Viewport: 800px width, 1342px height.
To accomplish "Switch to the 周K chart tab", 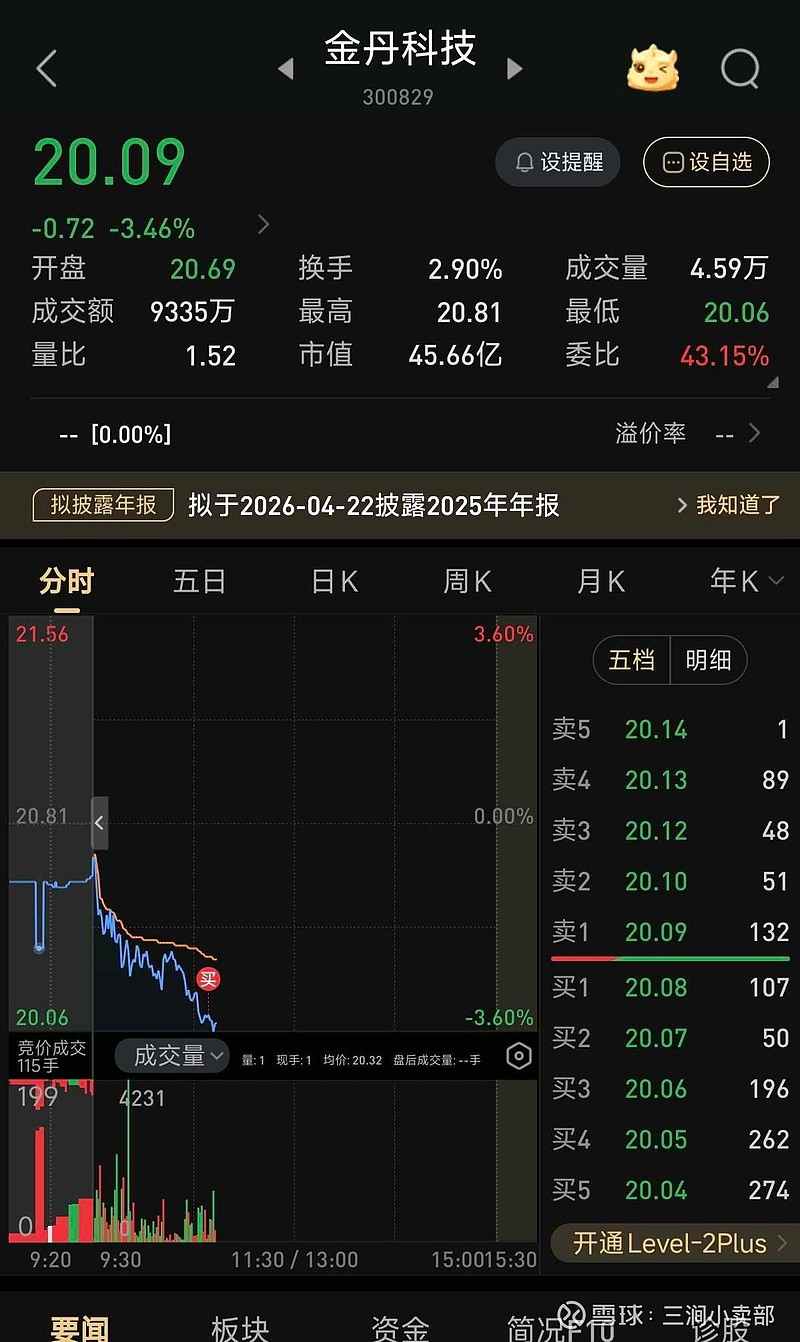I will tap(467, 581).
